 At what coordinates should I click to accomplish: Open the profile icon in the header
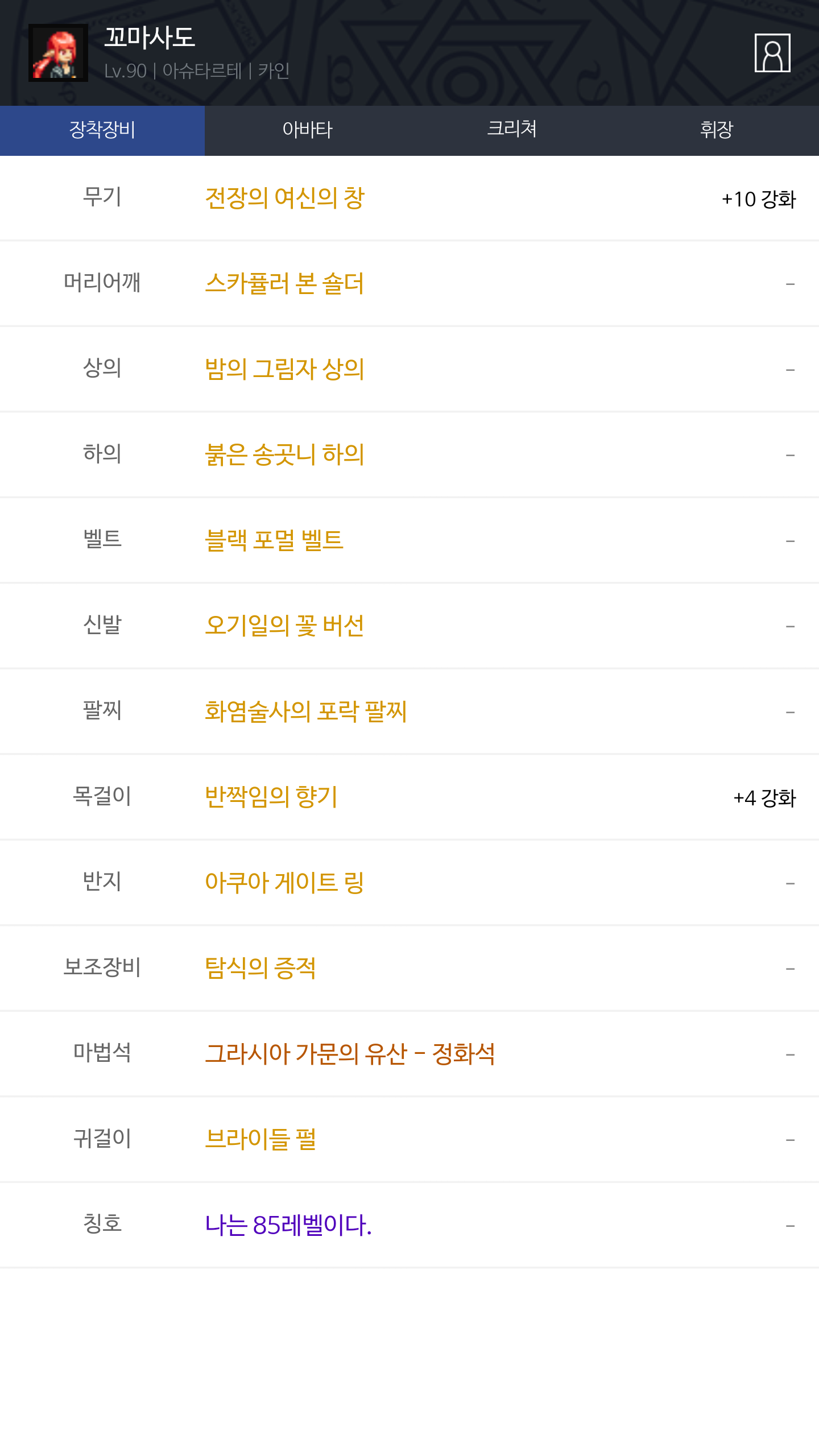coord(772,53)
